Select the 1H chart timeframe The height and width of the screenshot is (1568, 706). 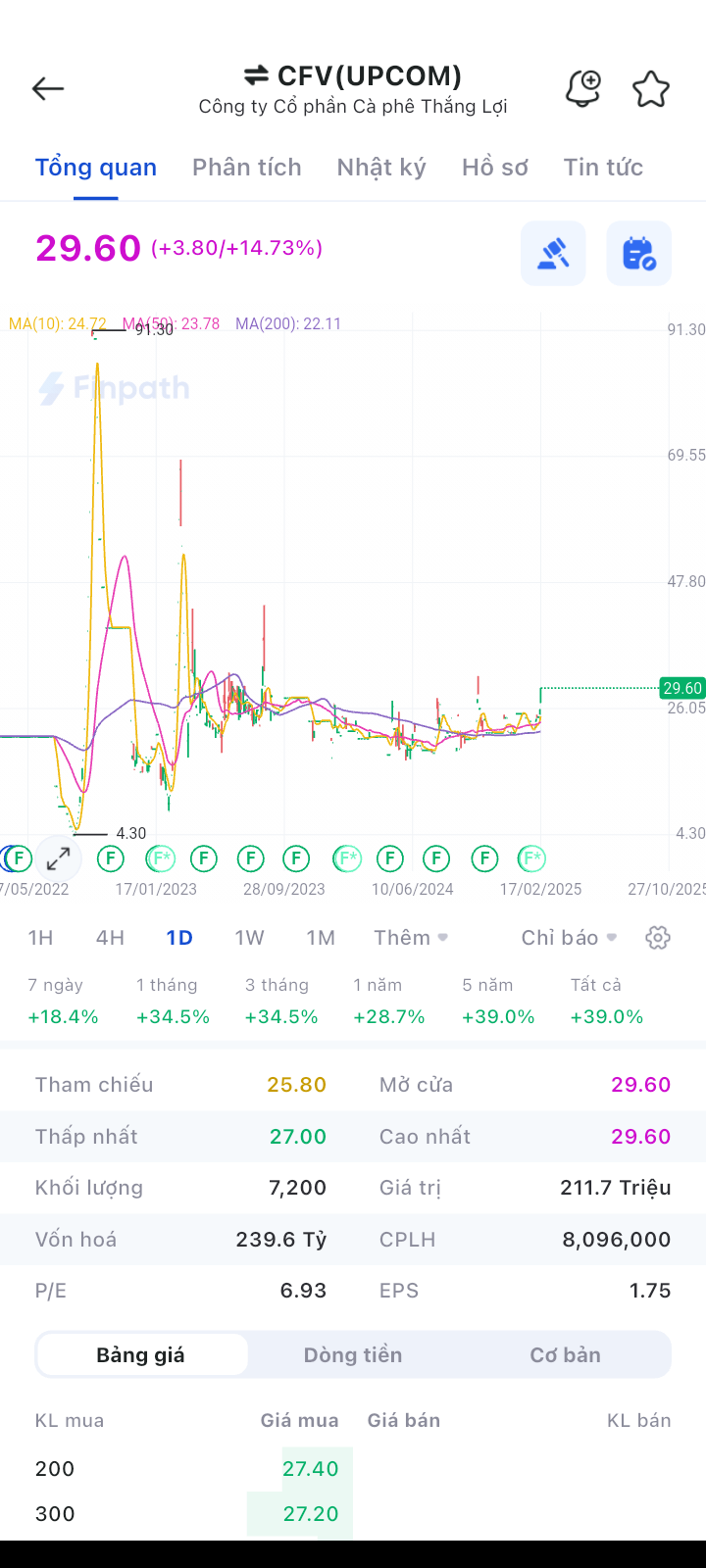[40, 938]
